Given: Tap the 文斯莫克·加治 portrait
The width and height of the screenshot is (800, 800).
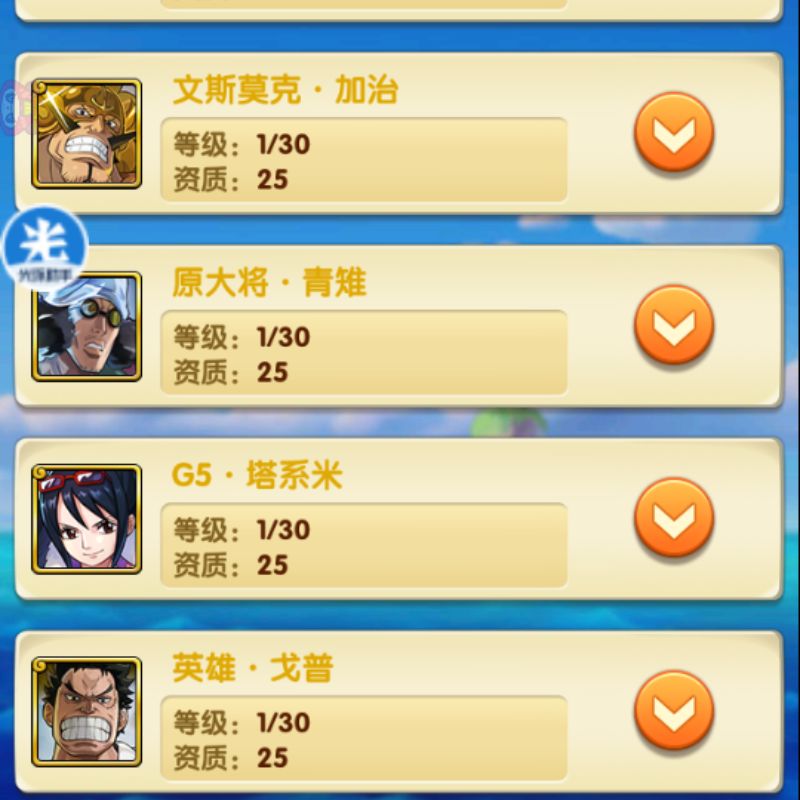Looking at the screenshot, I should click(x=87, y=134).
